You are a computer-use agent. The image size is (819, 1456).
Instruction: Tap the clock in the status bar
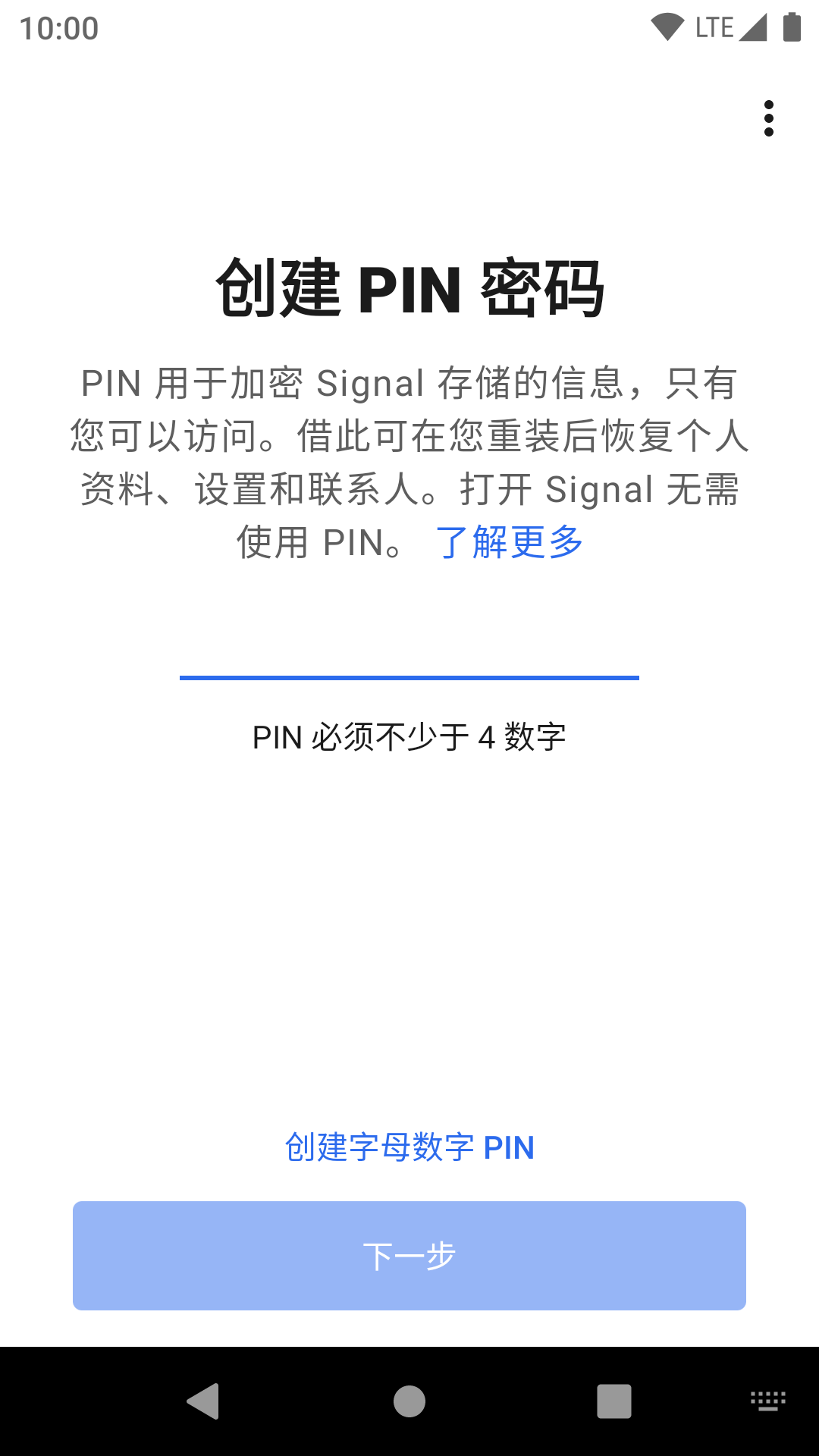coord(58,27)
